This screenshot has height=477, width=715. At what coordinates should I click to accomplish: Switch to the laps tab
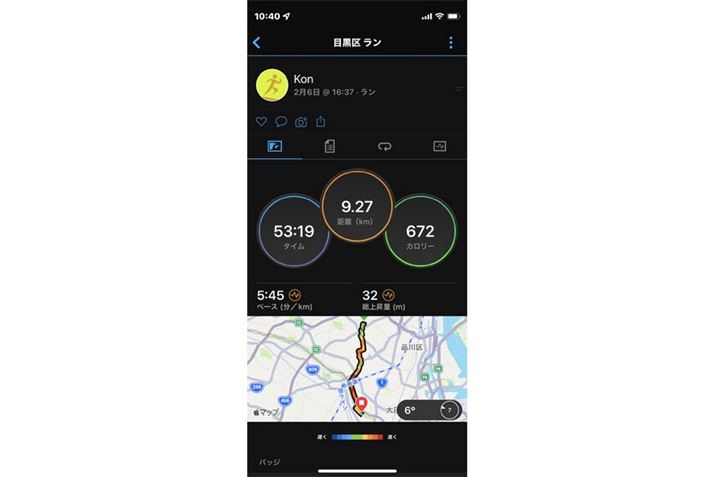pos(385,146)
